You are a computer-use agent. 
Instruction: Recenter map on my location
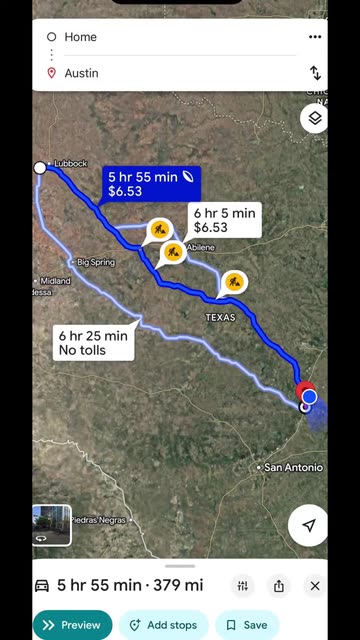pos(309,526)
